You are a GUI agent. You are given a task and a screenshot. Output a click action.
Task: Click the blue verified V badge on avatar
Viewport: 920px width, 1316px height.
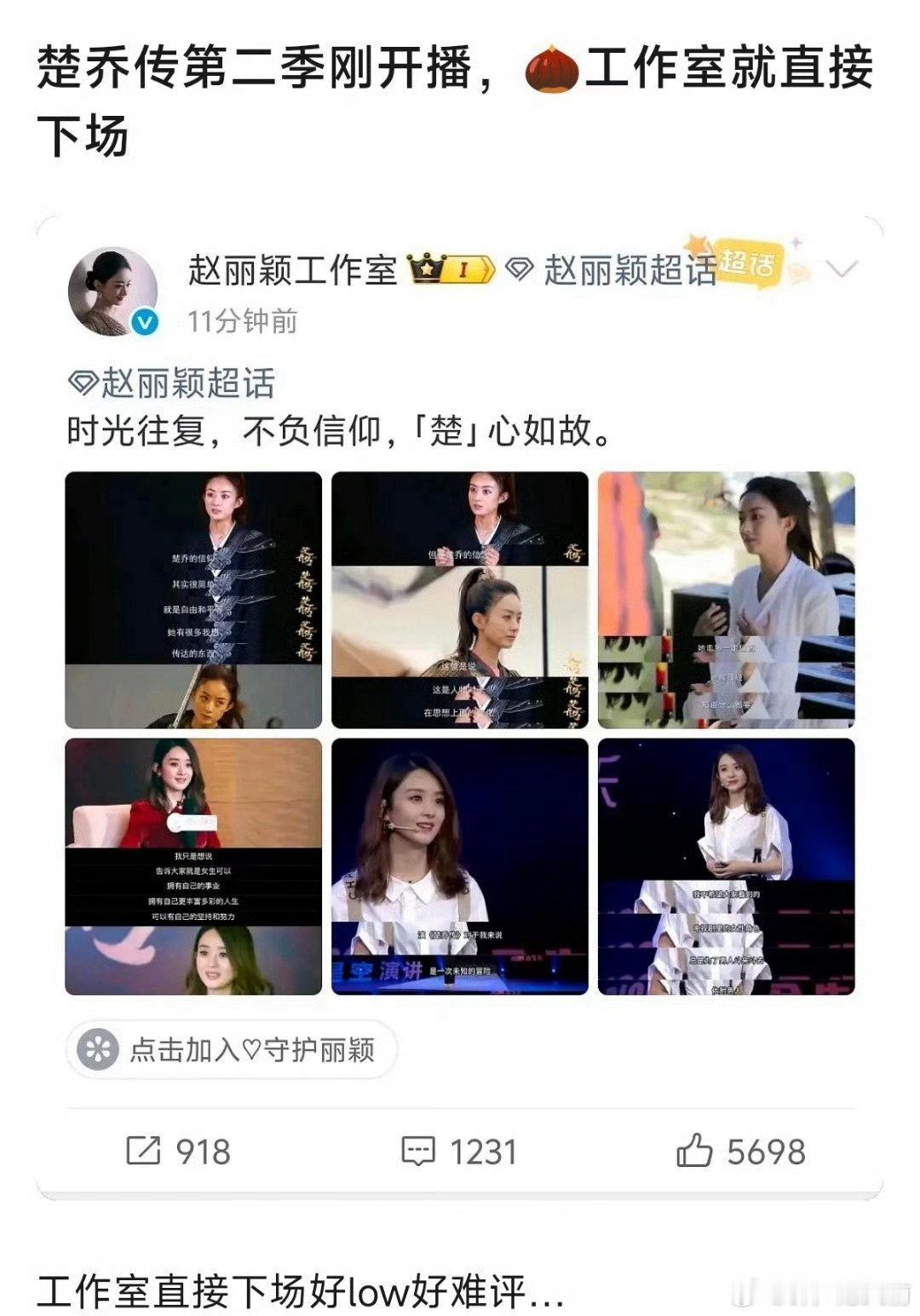145,322
